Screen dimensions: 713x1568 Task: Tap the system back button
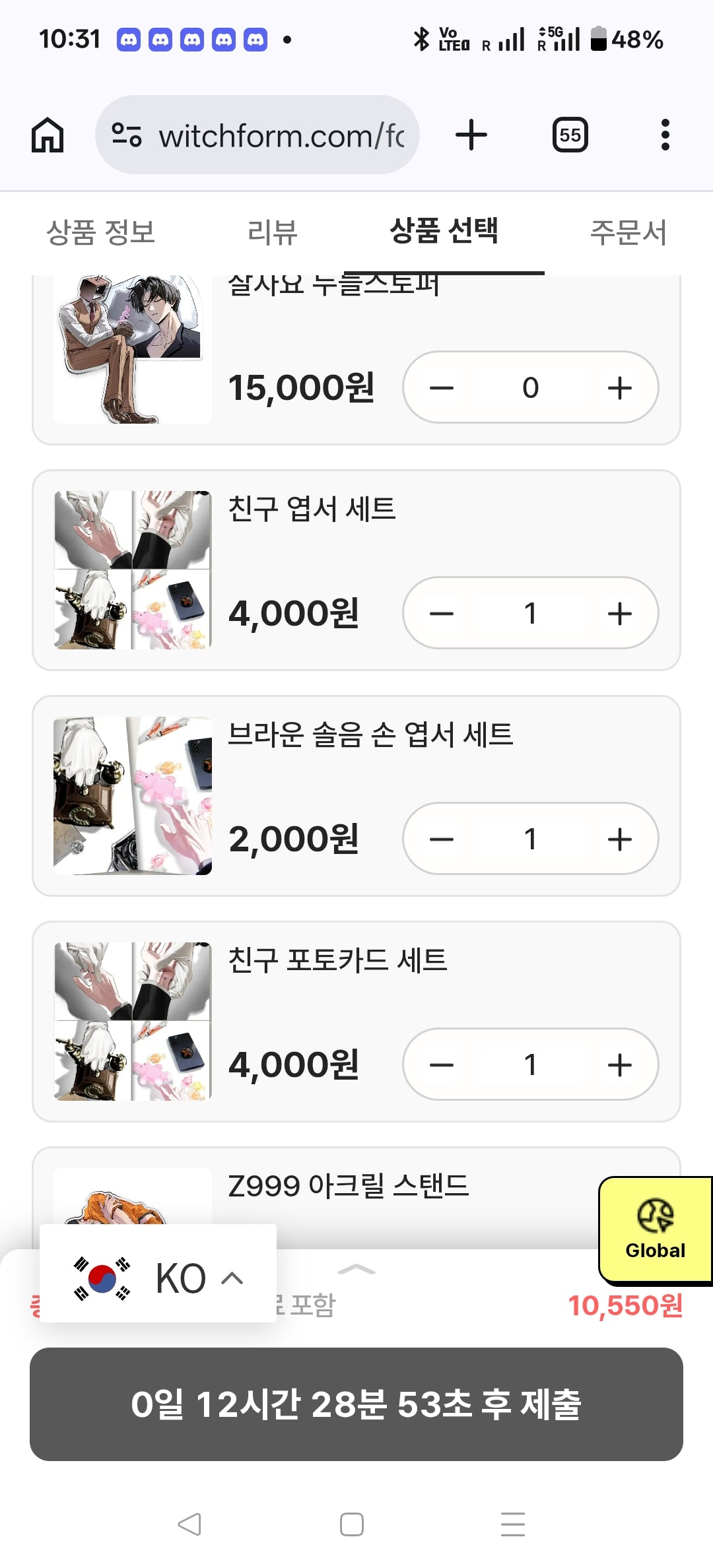[189, 1524]
